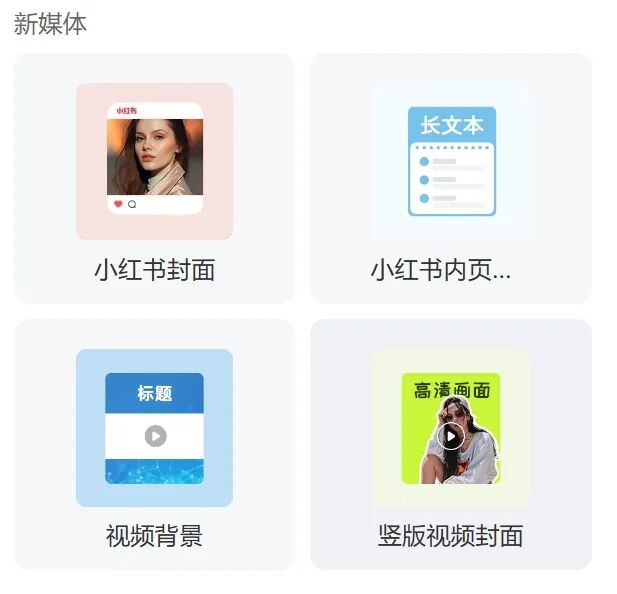Open the 竖版视频封面 template
617x594 pixels.
(450, 444)
